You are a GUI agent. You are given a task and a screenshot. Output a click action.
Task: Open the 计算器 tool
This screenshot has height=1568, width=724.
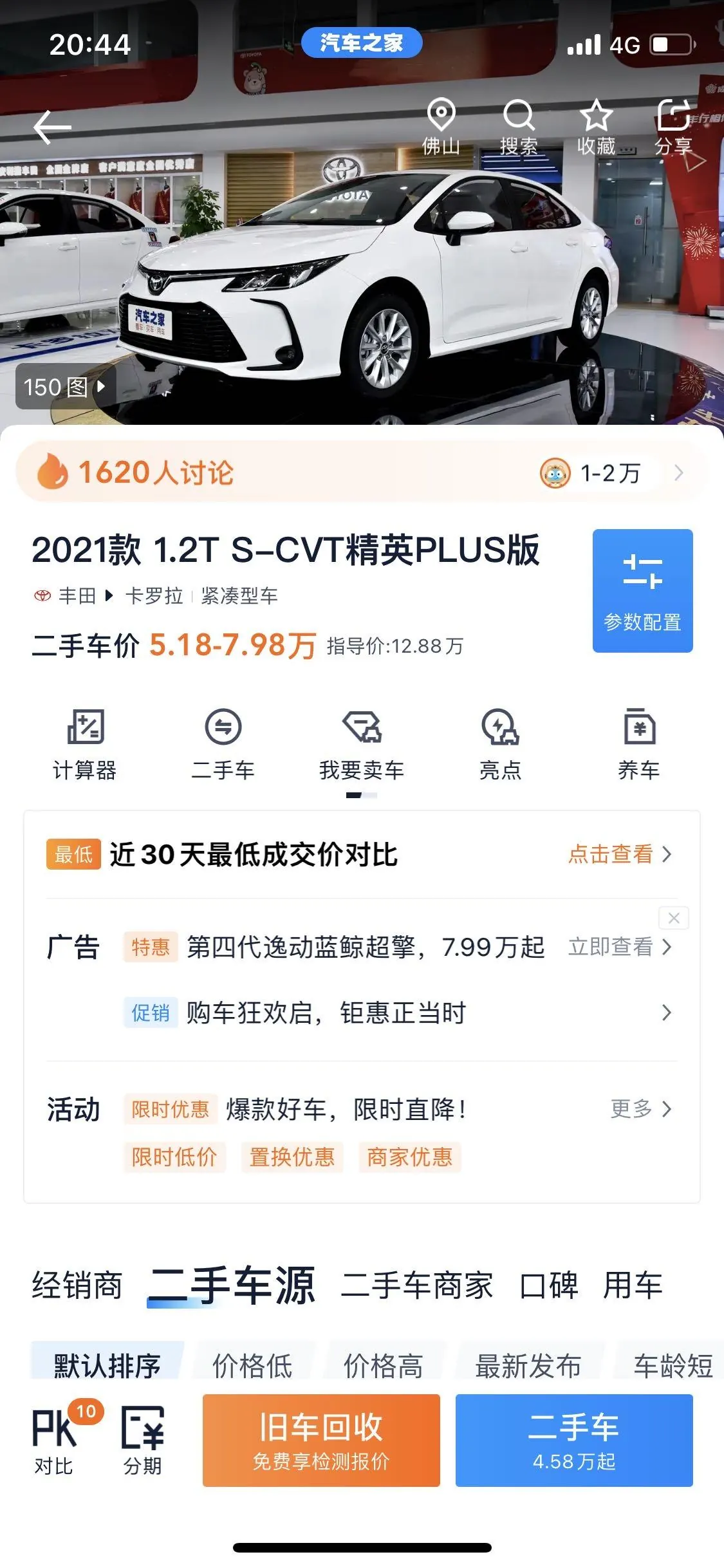[85, 745]
